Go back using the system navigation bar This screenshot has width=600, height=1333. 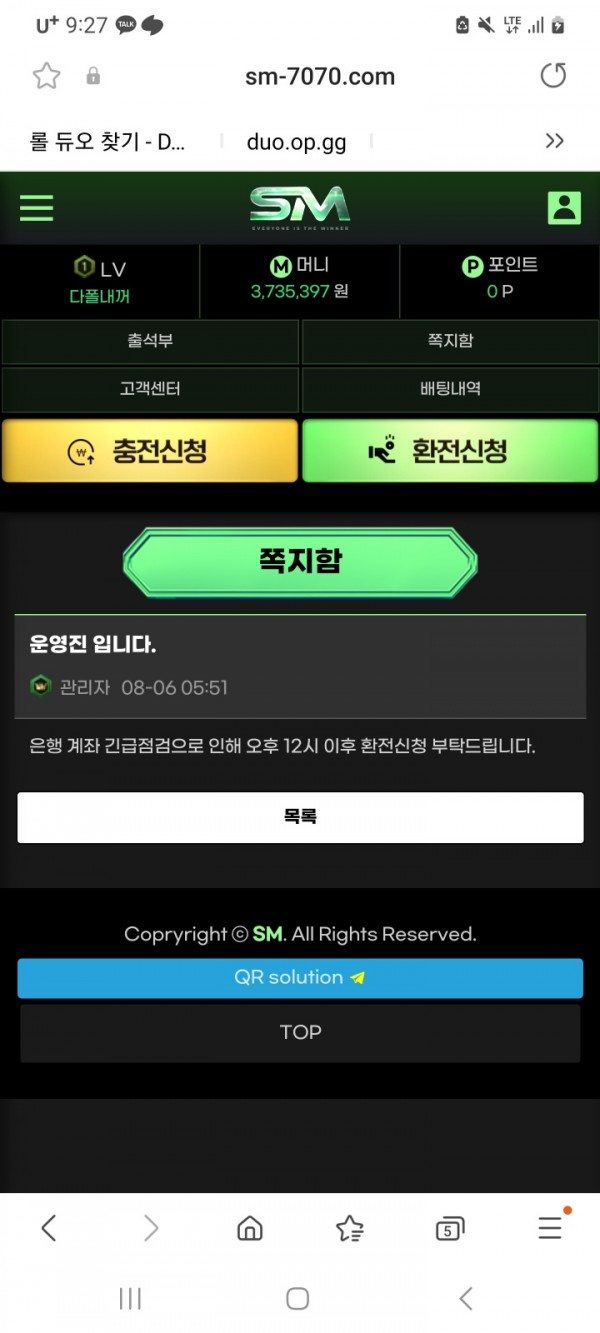click(x=466, y=1298)
